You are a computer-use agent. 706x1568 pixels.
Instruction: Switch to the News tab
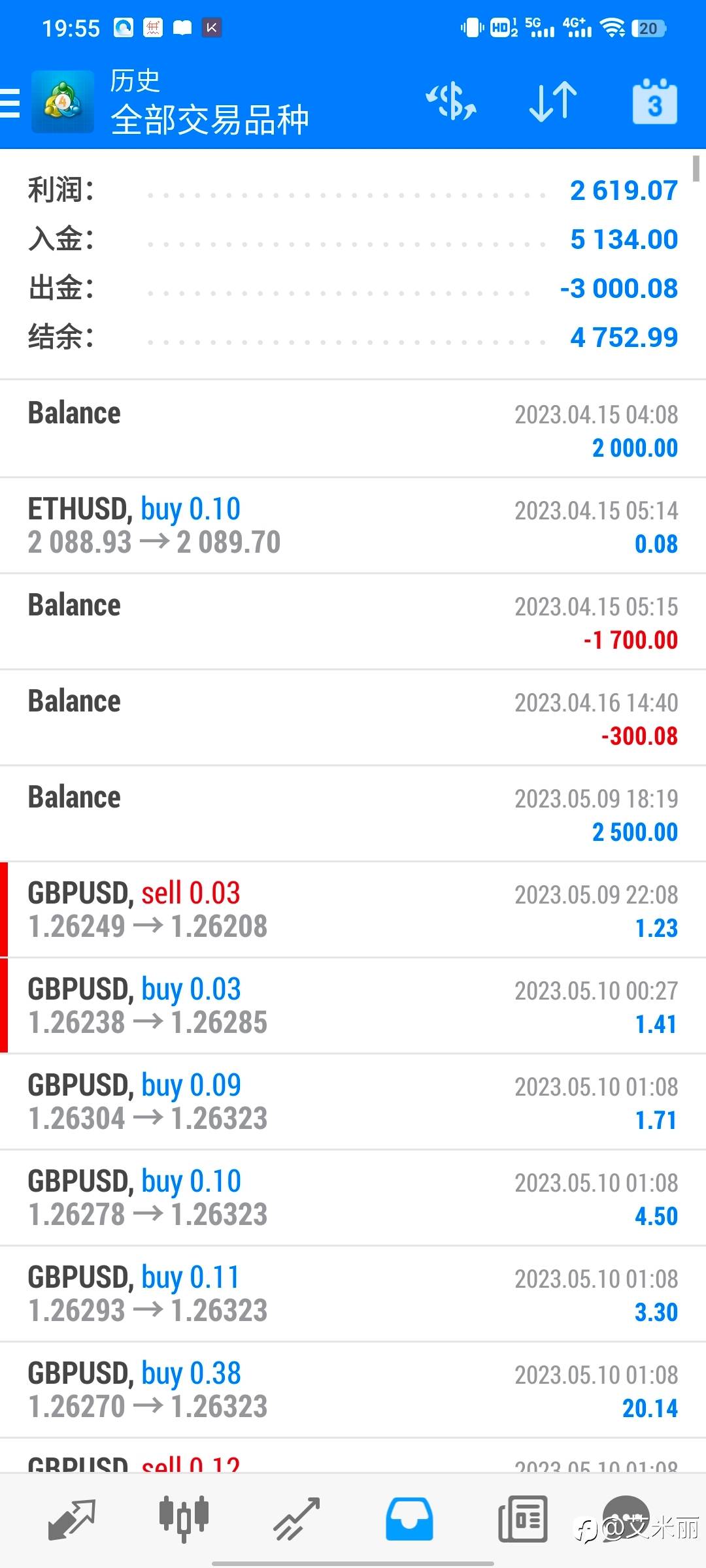coord(522,1518)
